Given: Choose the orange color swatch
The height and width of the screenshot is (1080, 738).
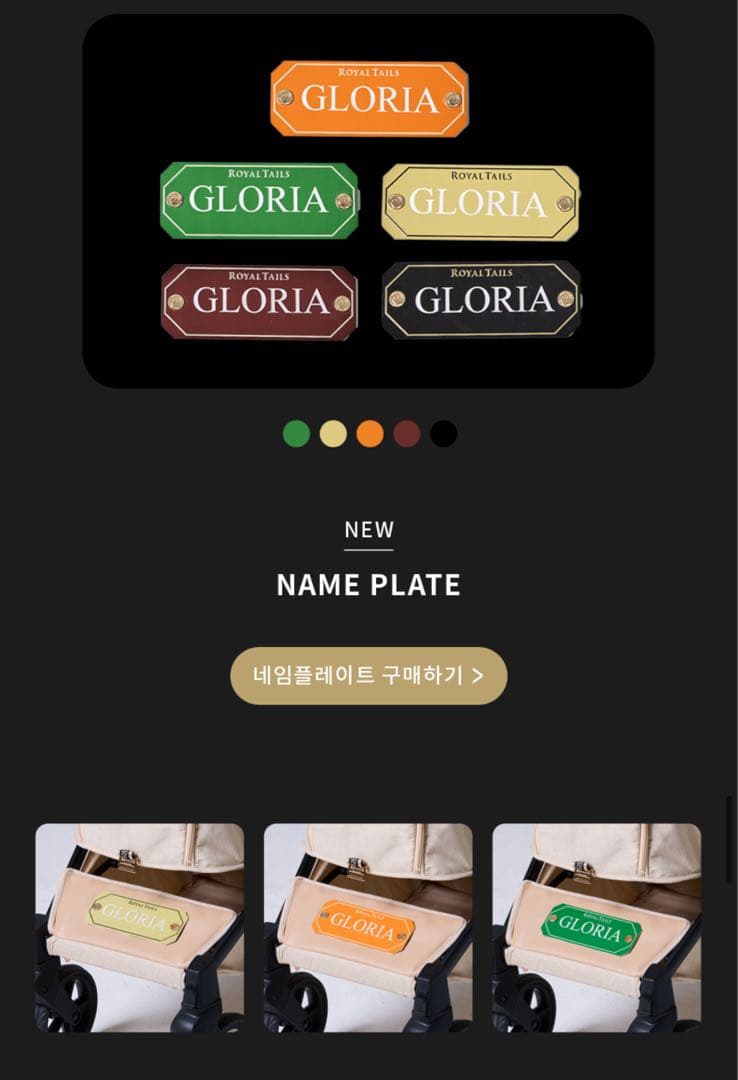Looking at the screenshot, I should (370, 434).
